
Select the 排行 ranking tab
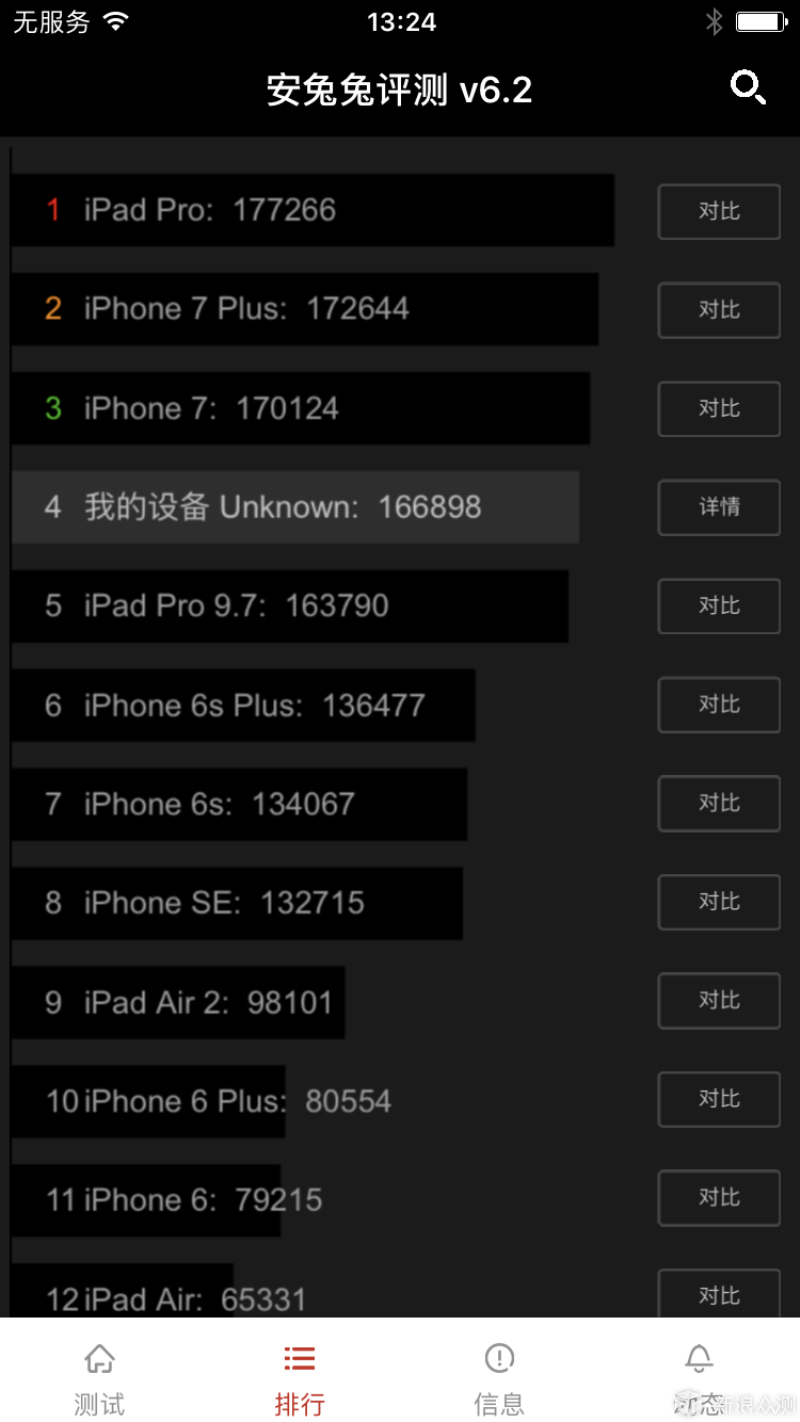click(299, 1378)
